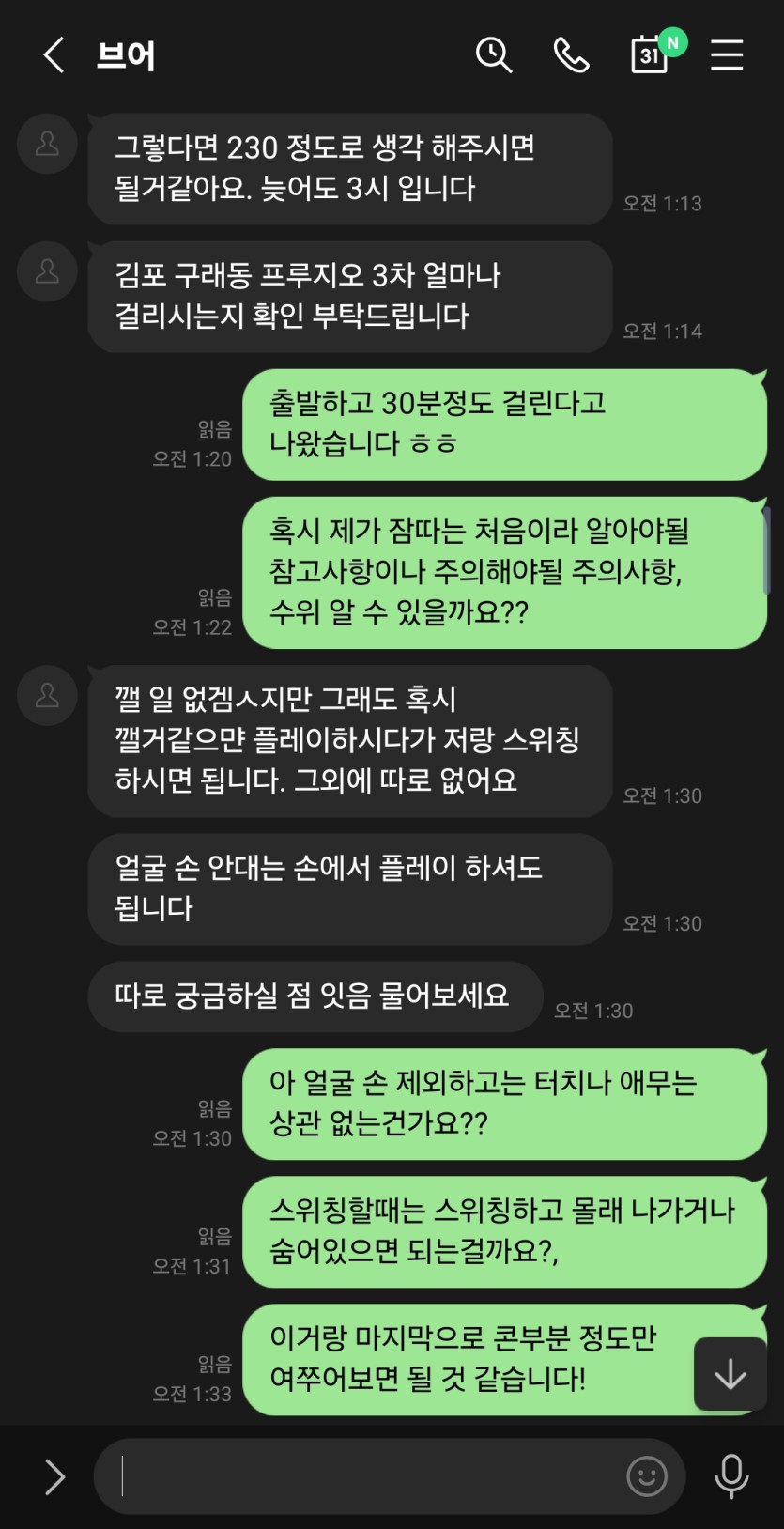Jump to the latest message with down arrow
The image size is (784, 1529).
click(730, 1374)
